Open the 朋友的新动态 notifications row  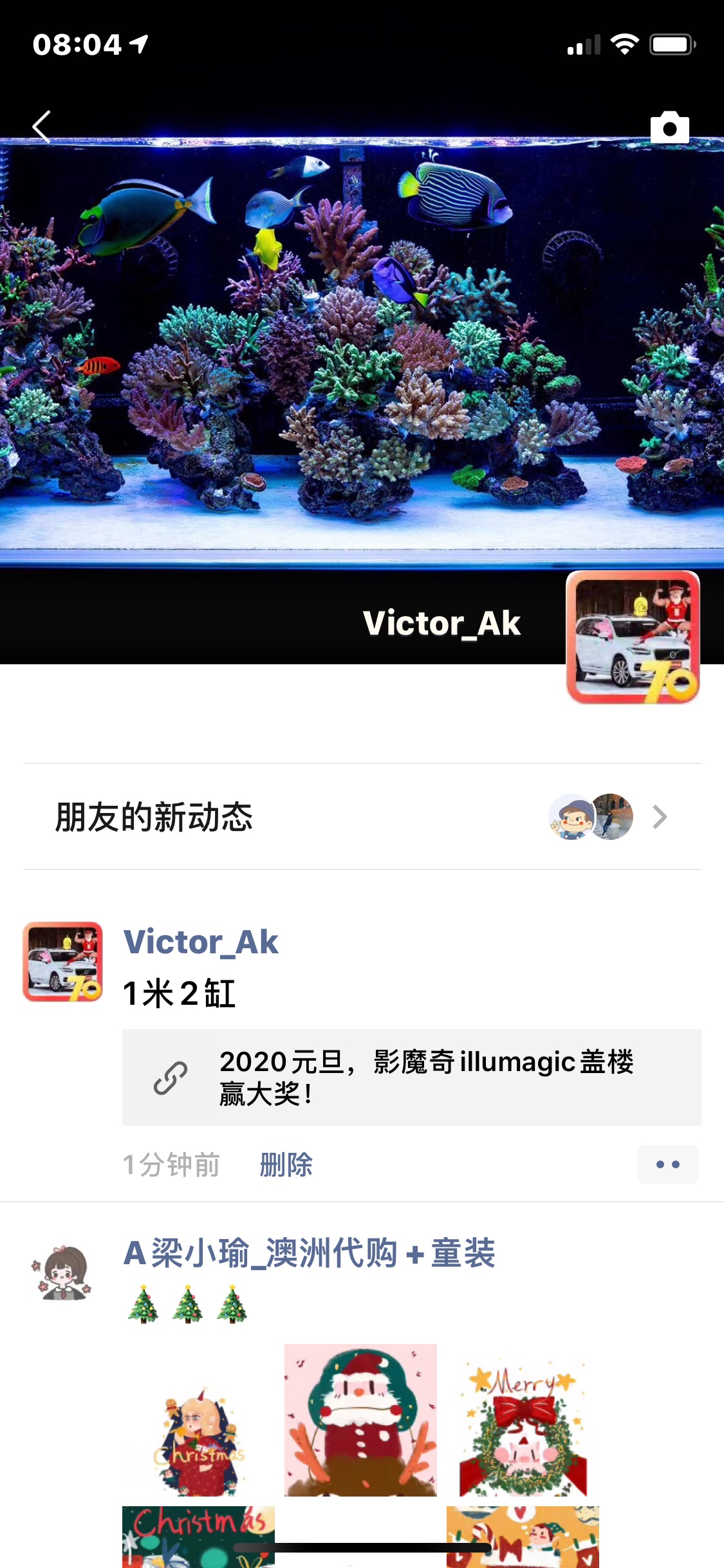(x=362, y=817)
